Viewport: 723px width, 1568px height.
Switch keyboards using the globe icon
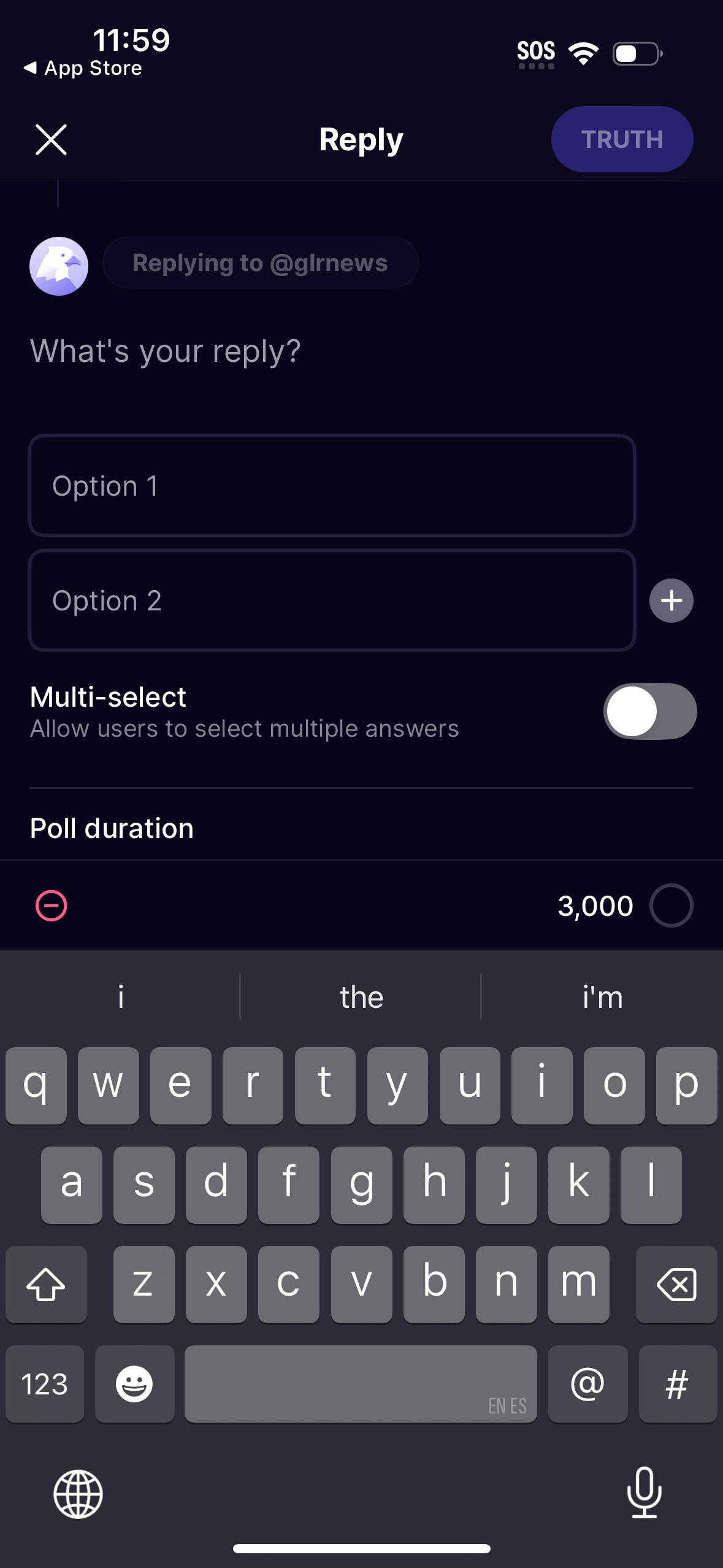[77, 1493]
